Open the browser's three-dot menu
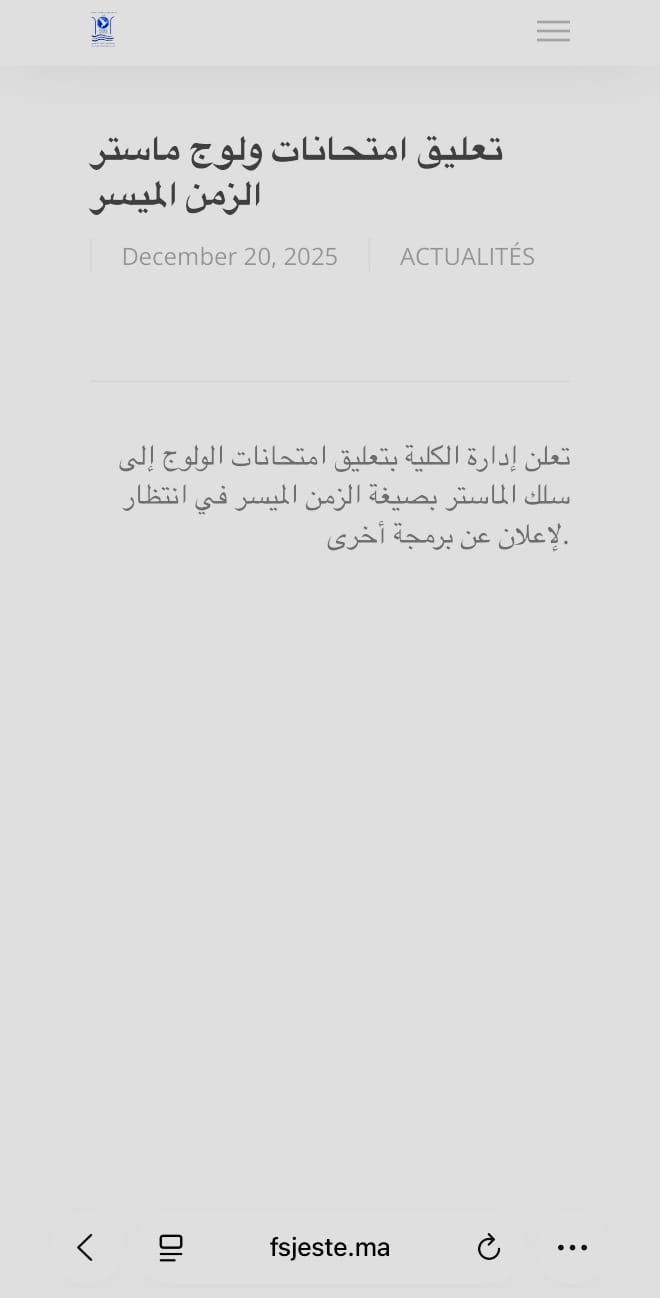Viewport: 660px width, 1298px height. click(572, 1247)
